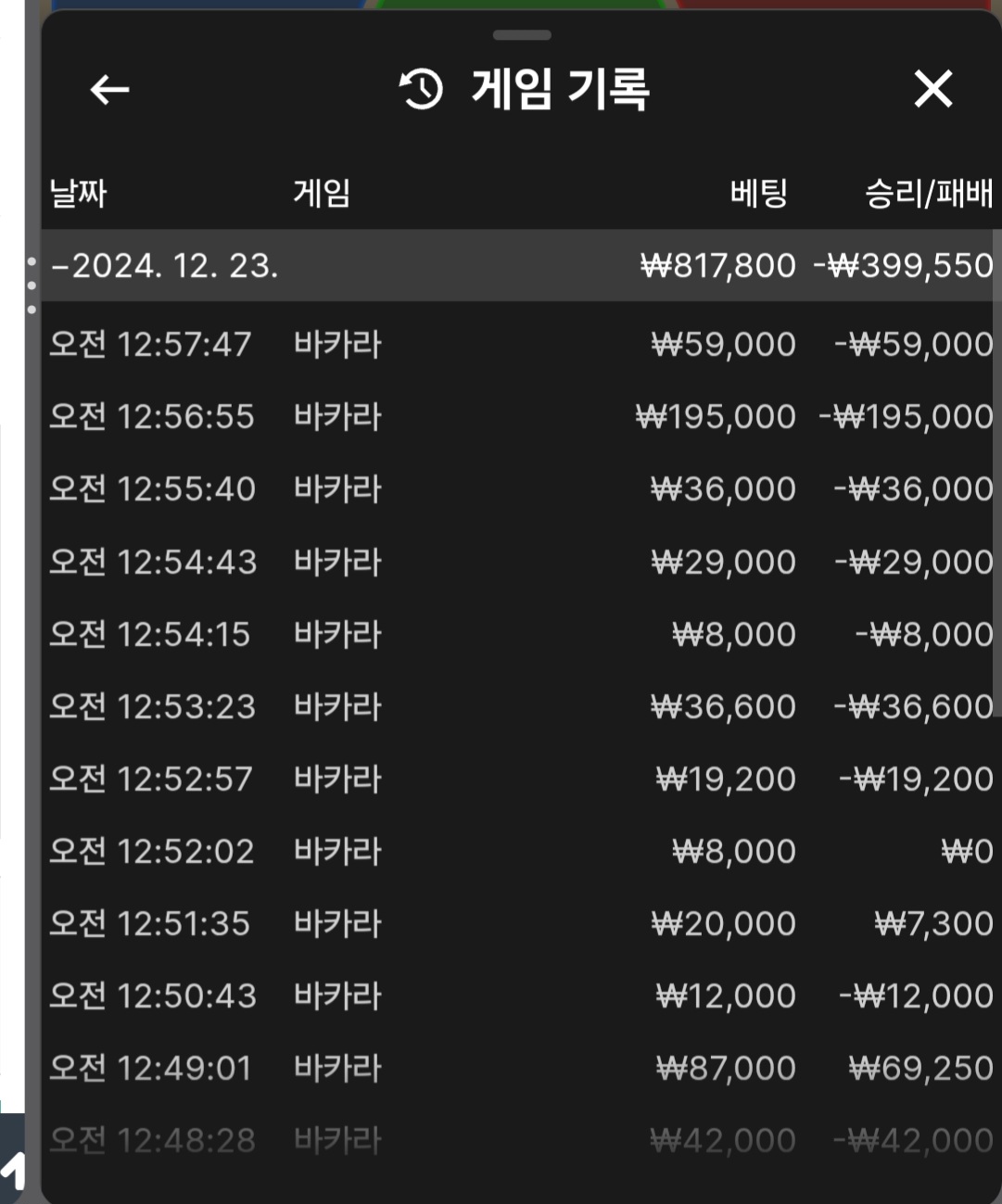
Task: Open the 오전 12:52:57 round details
Action: coord(519,779)
